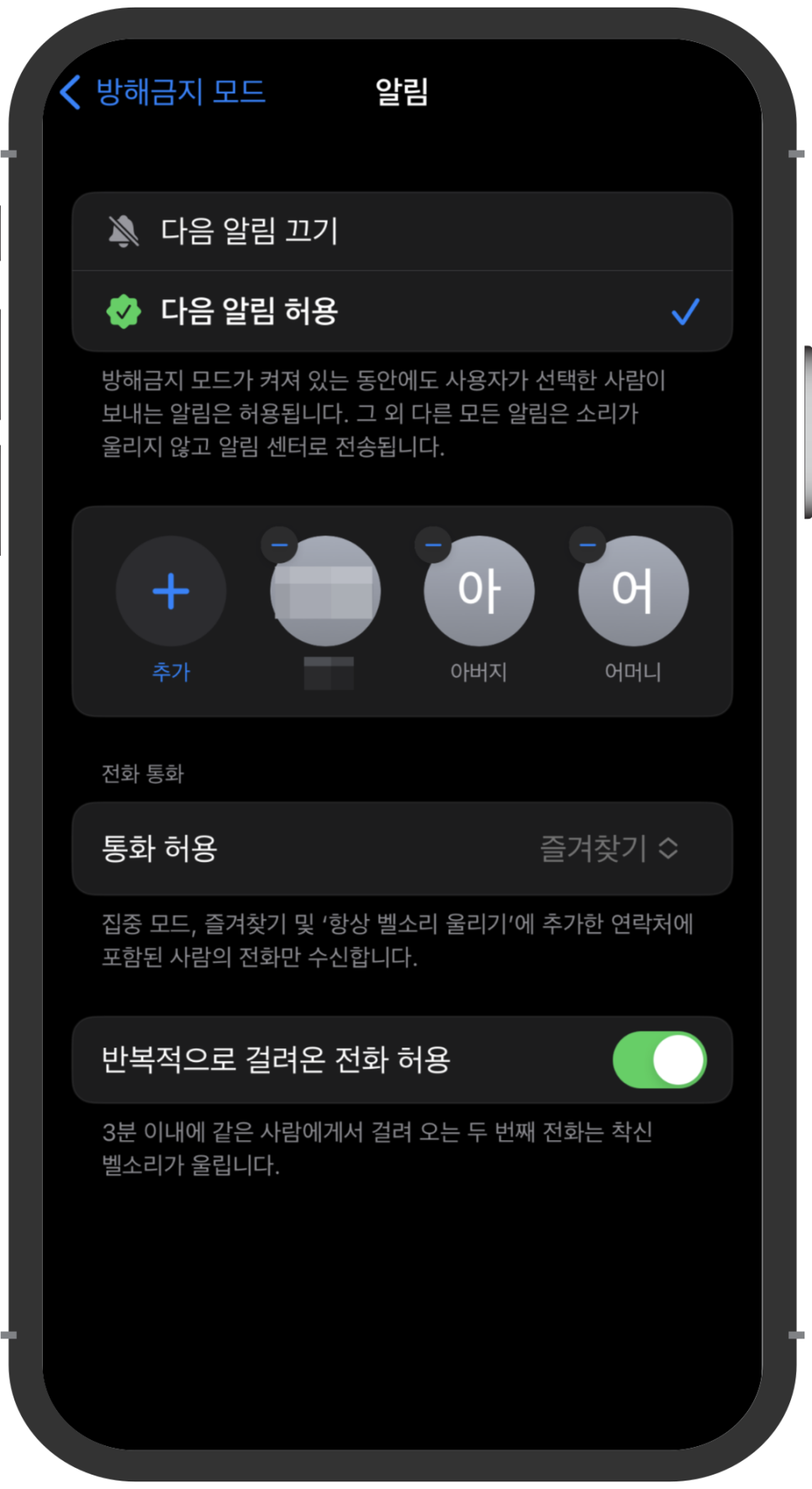Remove the blurred contact from allowed people
This screenshot has width=812, height=1489.
280,545
